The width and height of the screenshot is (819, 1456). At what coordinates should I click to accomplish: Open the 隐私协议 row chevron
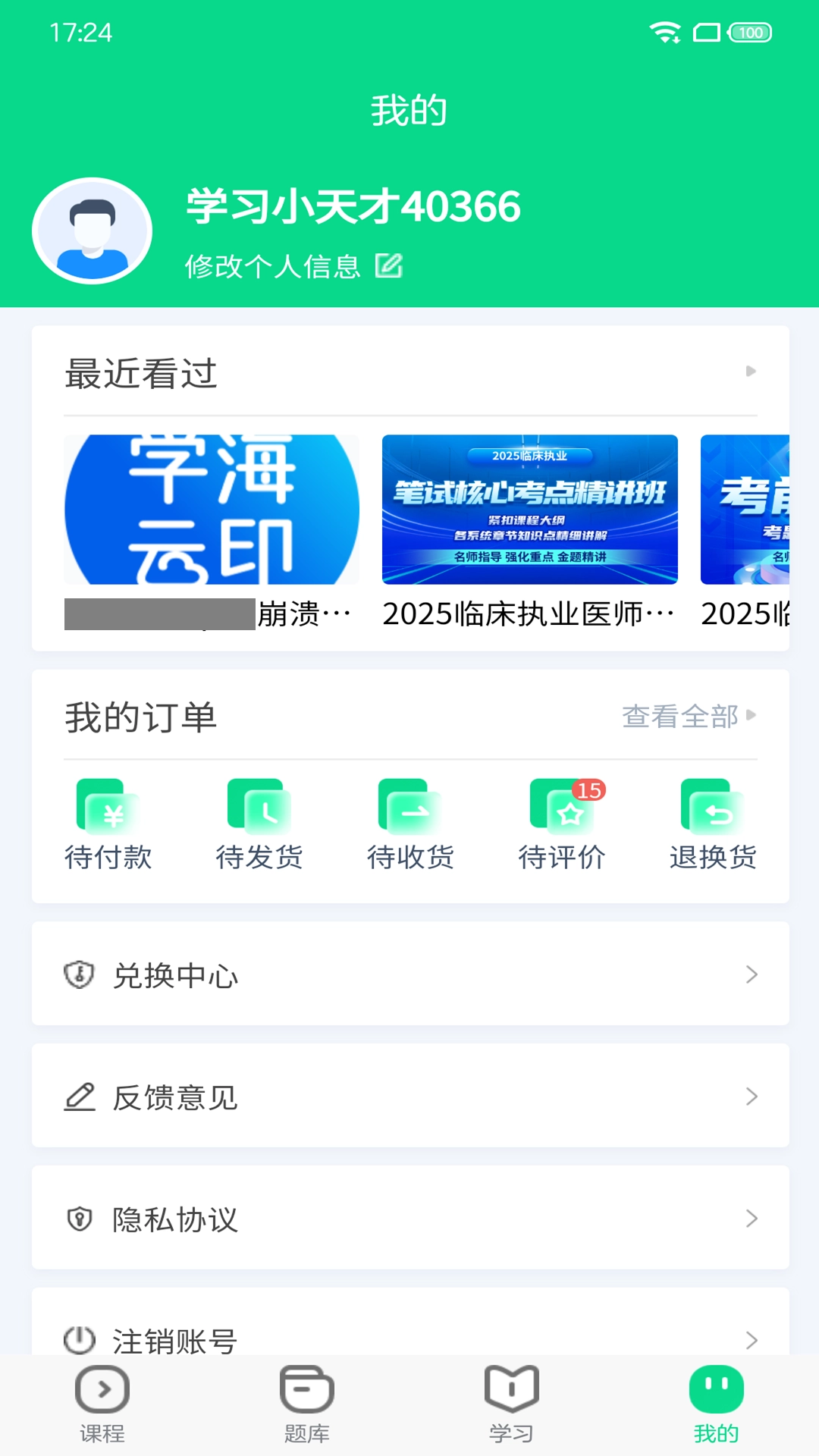[752, 1219]
